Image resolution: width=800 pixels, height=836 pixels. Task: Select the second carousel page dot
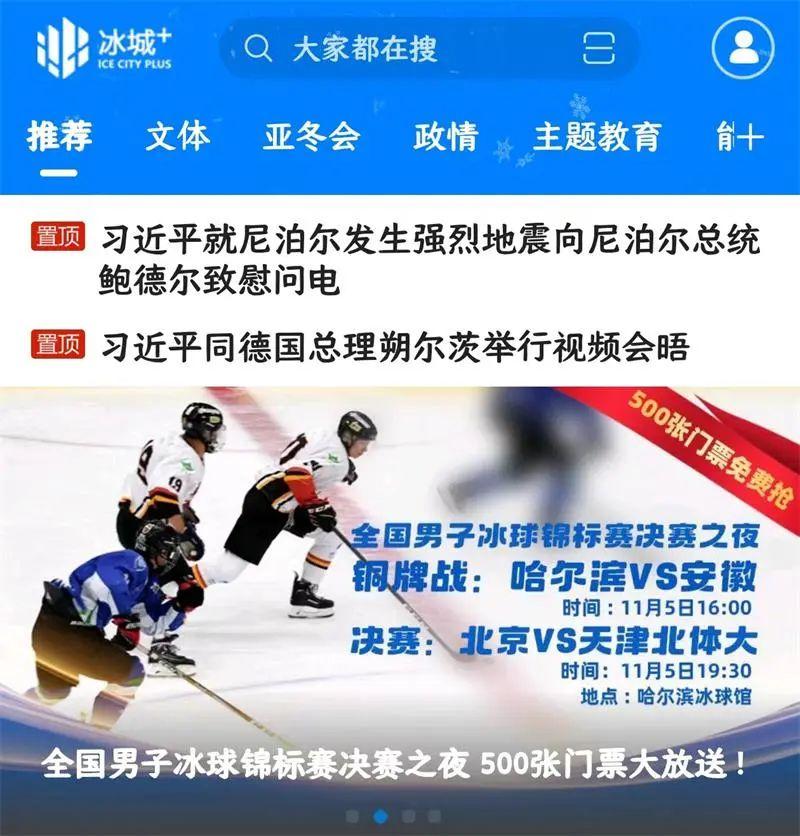[380, 816]
